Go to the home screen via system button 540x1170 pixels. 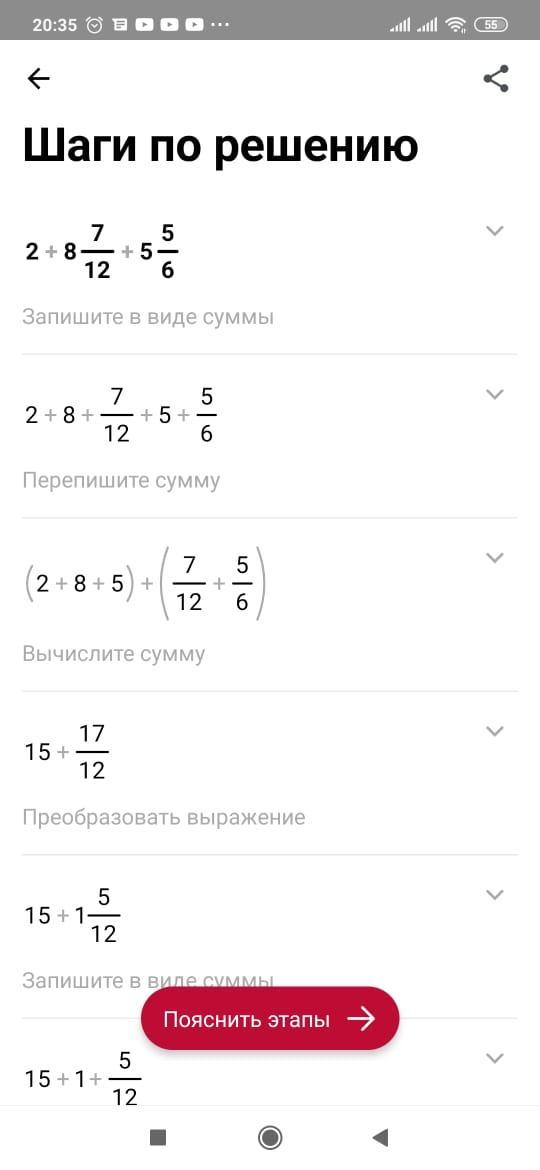[269, 1137]
